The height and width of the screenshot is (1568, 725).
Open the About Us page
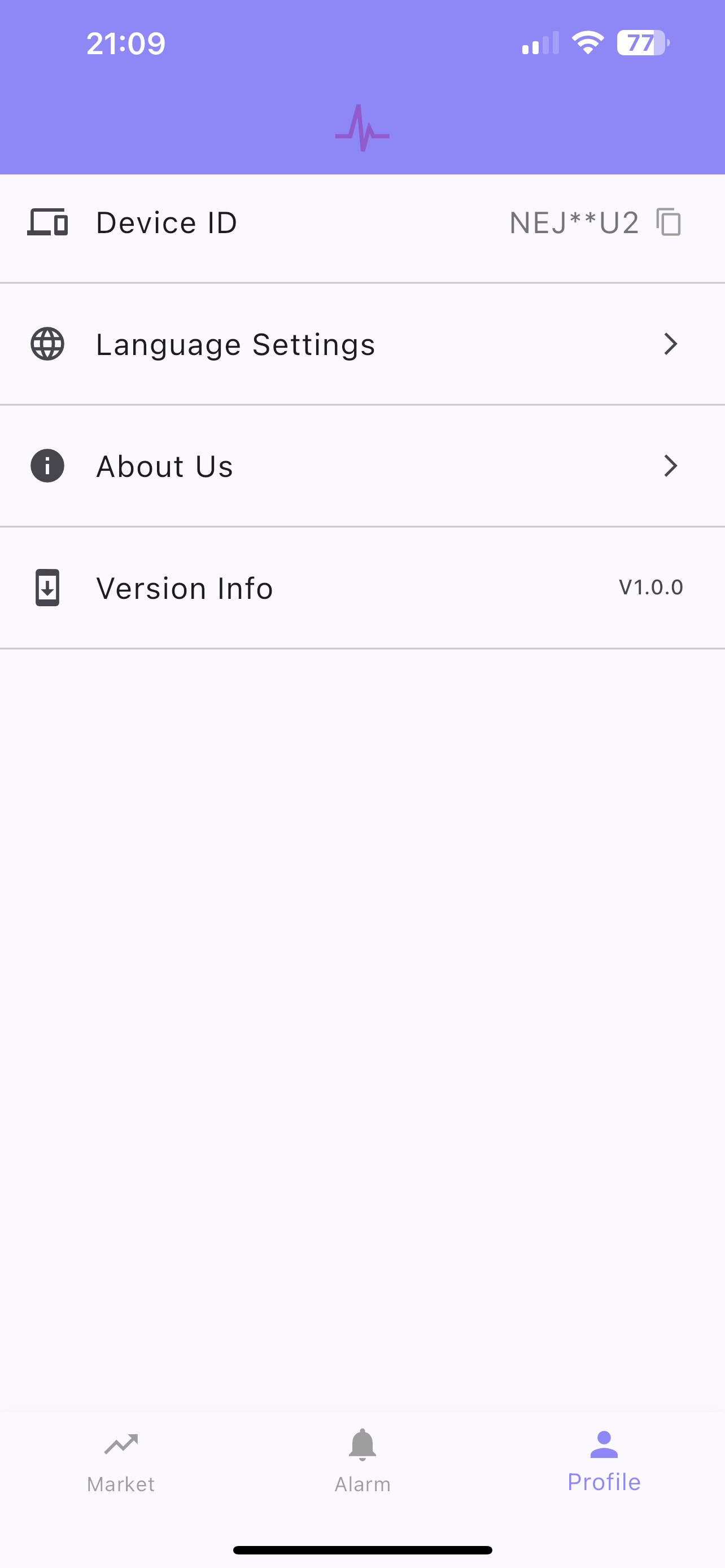pyautogui.click(x=361, y=466)
